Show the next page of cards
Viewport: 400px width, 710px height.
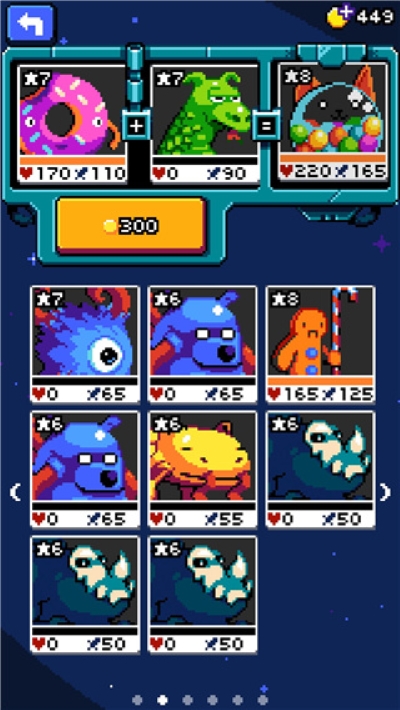pos(385,492)
